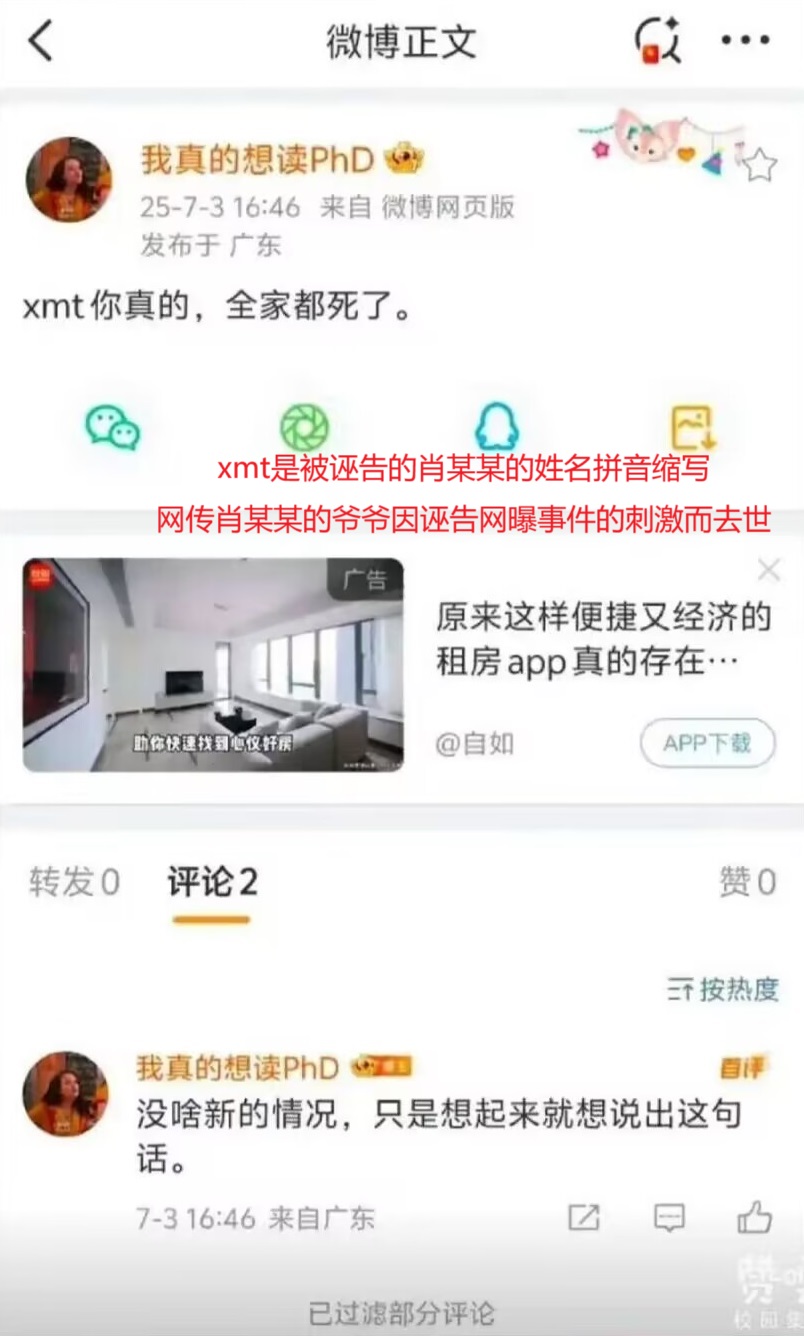
Task: Select the 评论 tab
Action: coord(212,882)
